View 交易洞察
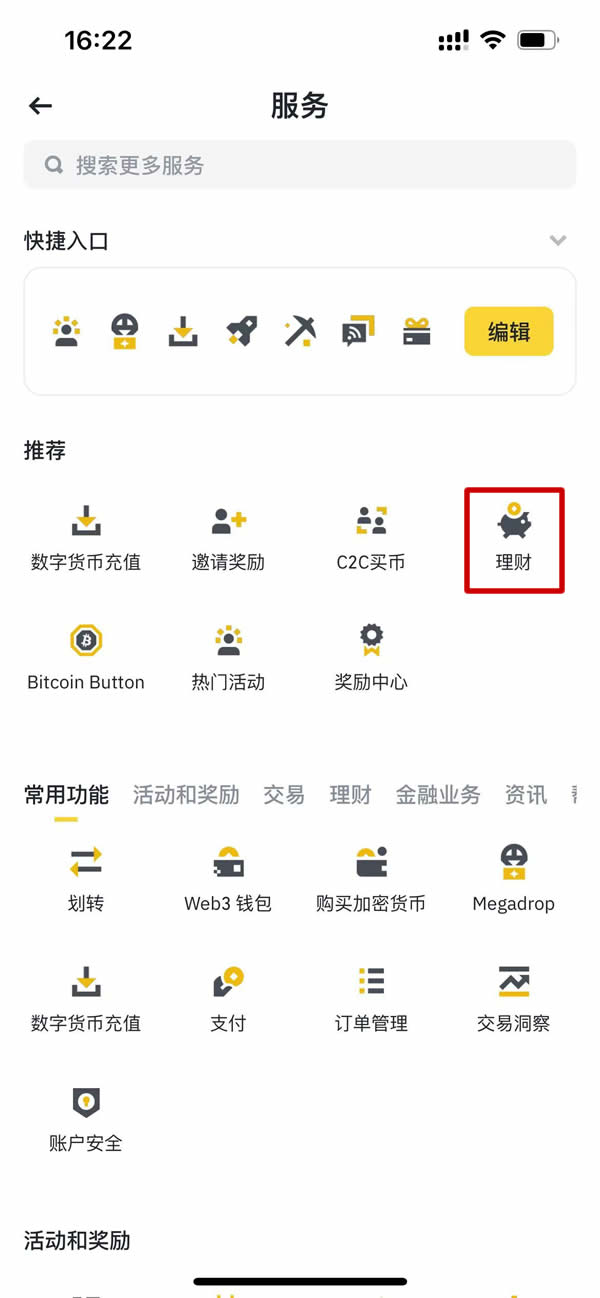600x1298 pixels. click(x=513, y=1000)
